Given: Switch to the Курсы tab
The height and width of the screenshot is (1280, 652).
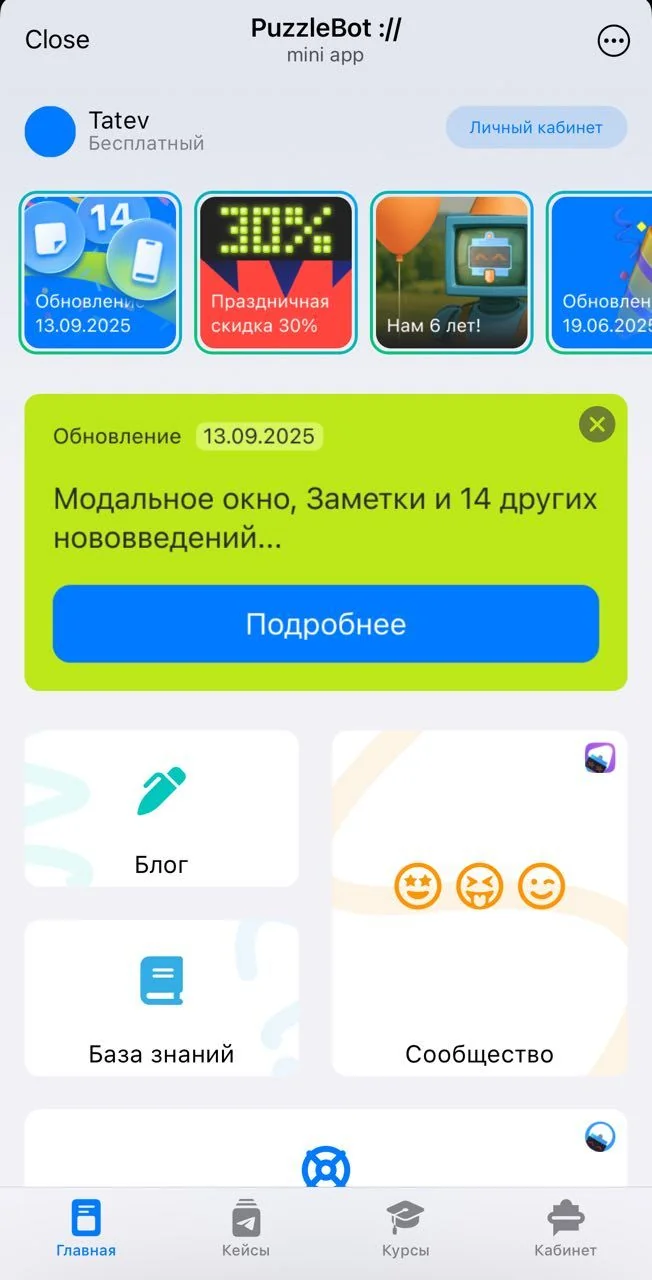Looking at the screenshot, I should tap(406, 1229).
